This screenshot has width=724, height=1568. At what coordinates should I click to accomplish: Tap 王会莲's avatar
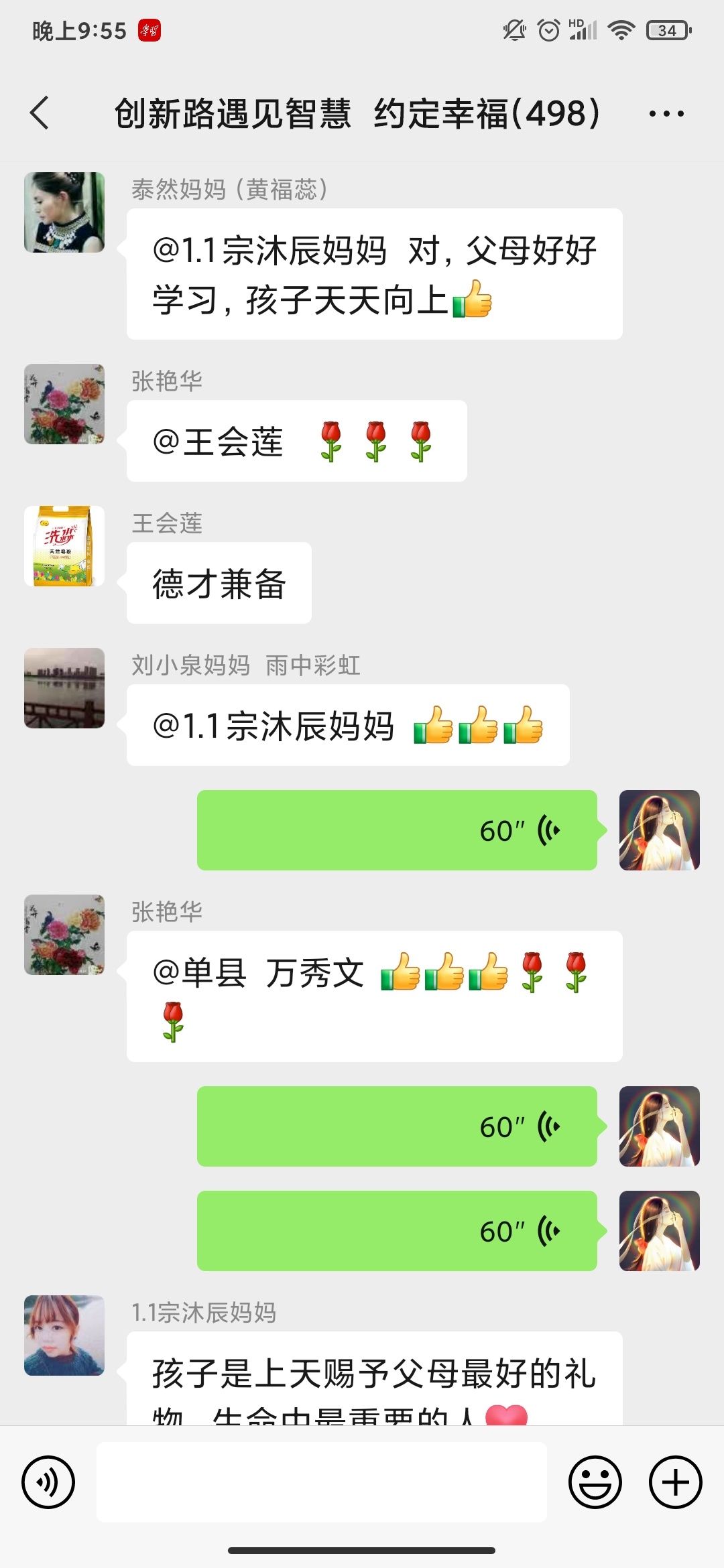pyautogui.click(x=64, y=548)
